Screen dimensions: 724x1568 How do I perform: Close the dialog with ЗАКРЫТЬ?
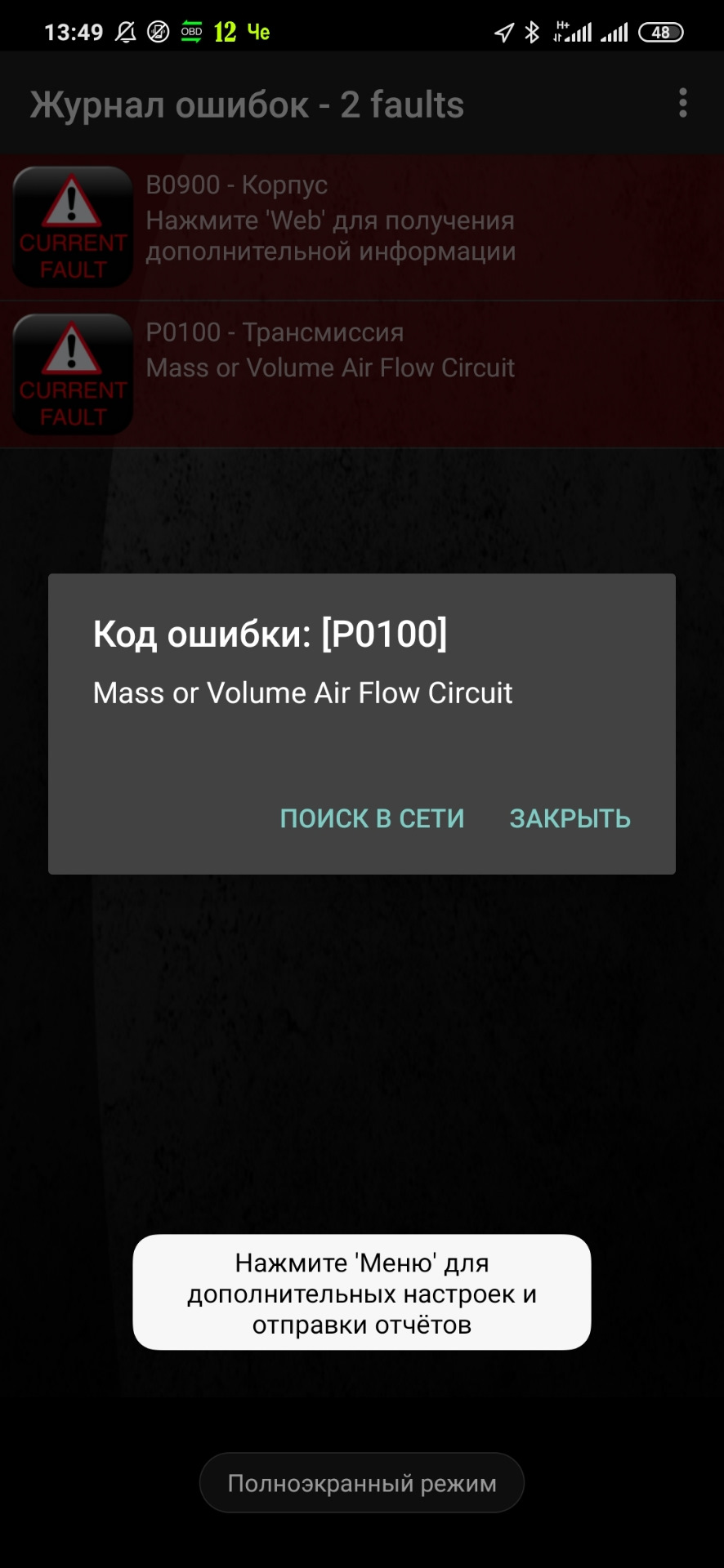tap(570, 818)
